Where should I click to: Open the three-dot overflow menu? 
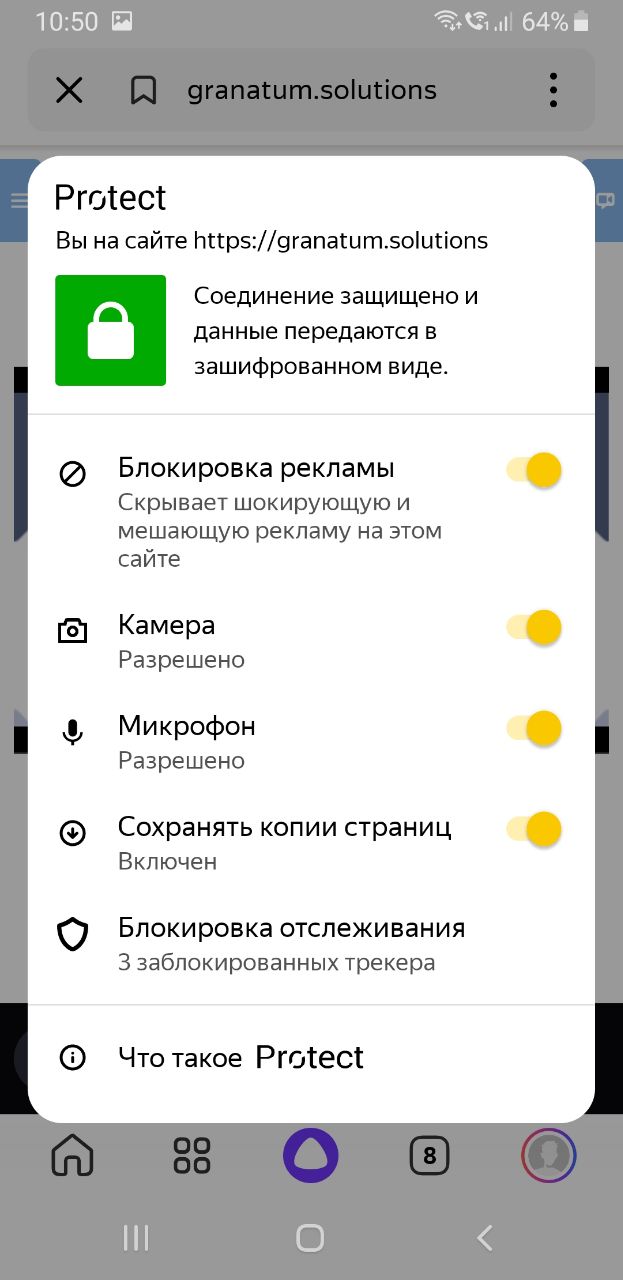click(x=553, y=91)
